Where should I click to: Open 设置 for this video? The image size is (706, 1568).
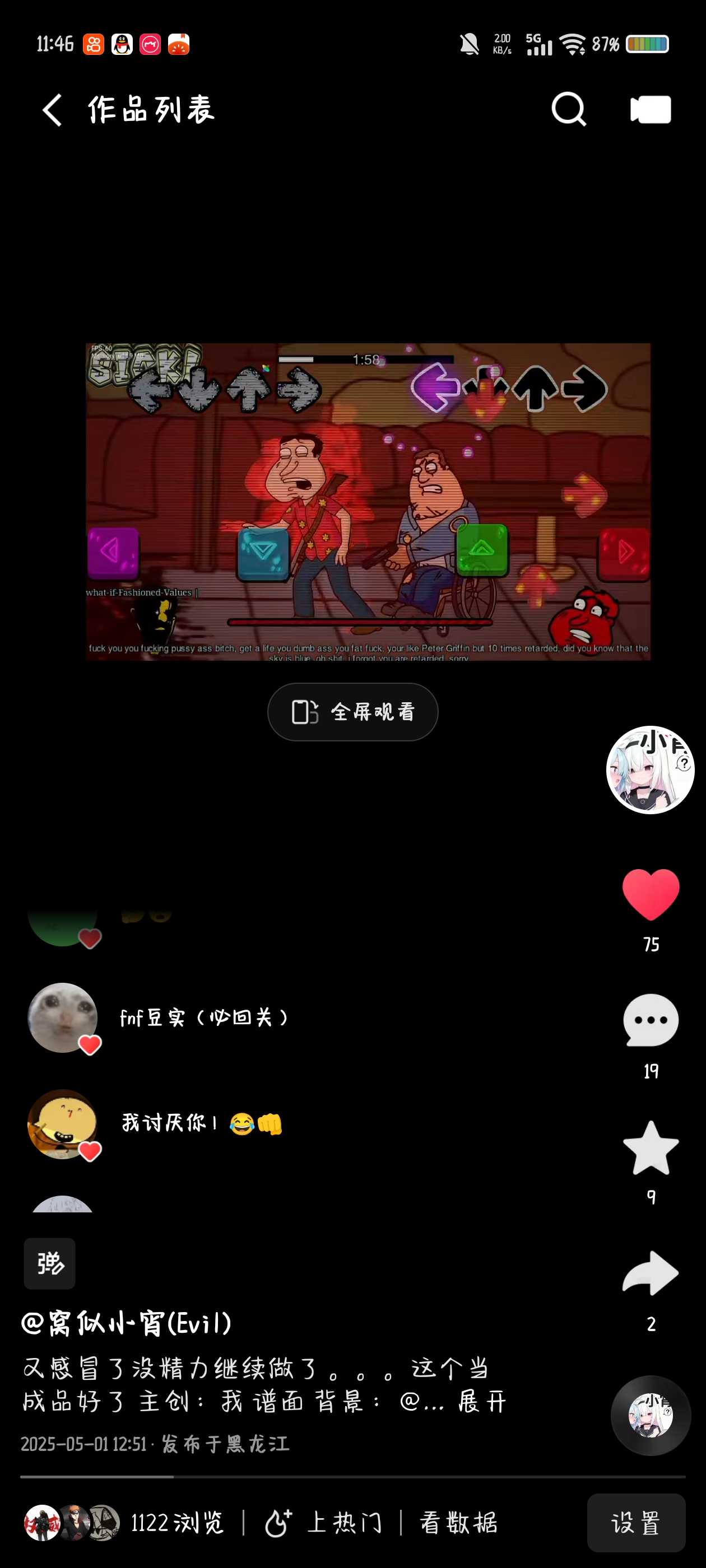(635, 1522)
